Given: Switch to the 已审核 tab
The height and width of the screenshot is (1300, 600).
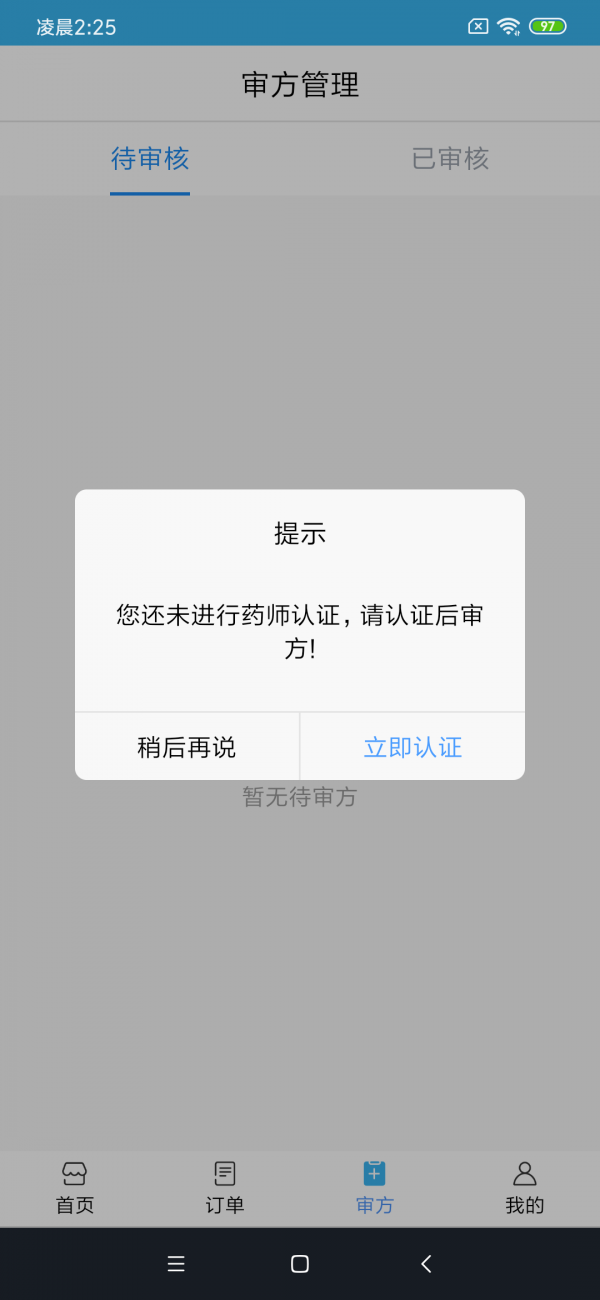Looking at the screenshot, I should pyautogui.click(x=450, y=159).
